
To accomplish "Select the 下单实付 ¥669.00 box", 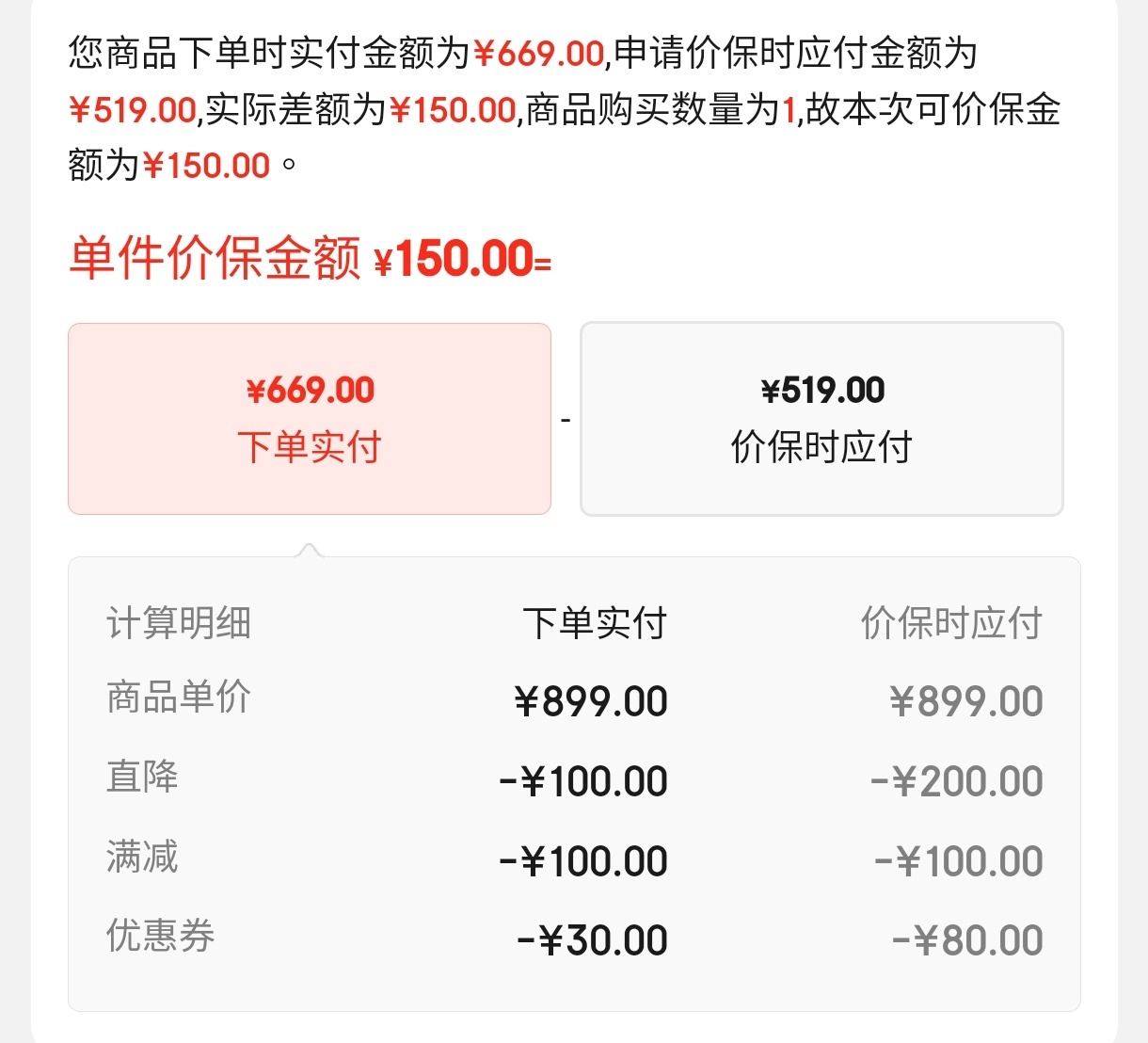I will tap(309, 419).
